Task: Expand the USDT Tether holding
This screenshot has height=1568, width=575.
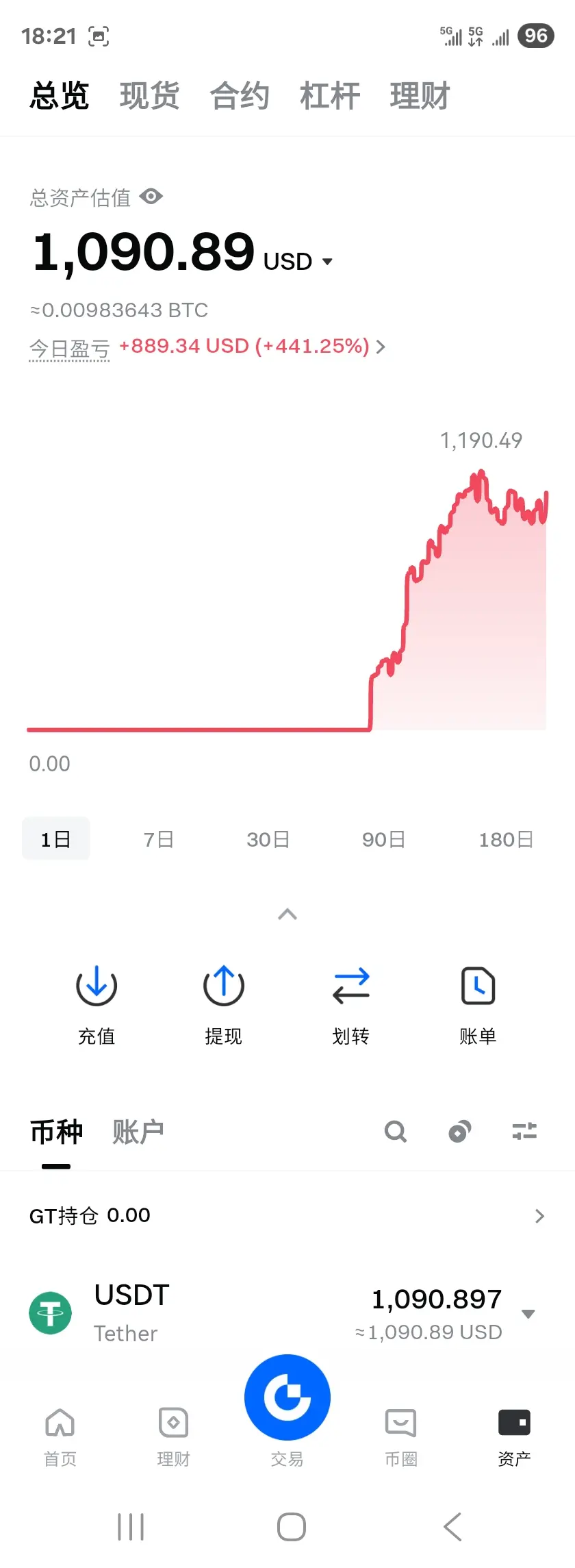Action: [528, 1314]
